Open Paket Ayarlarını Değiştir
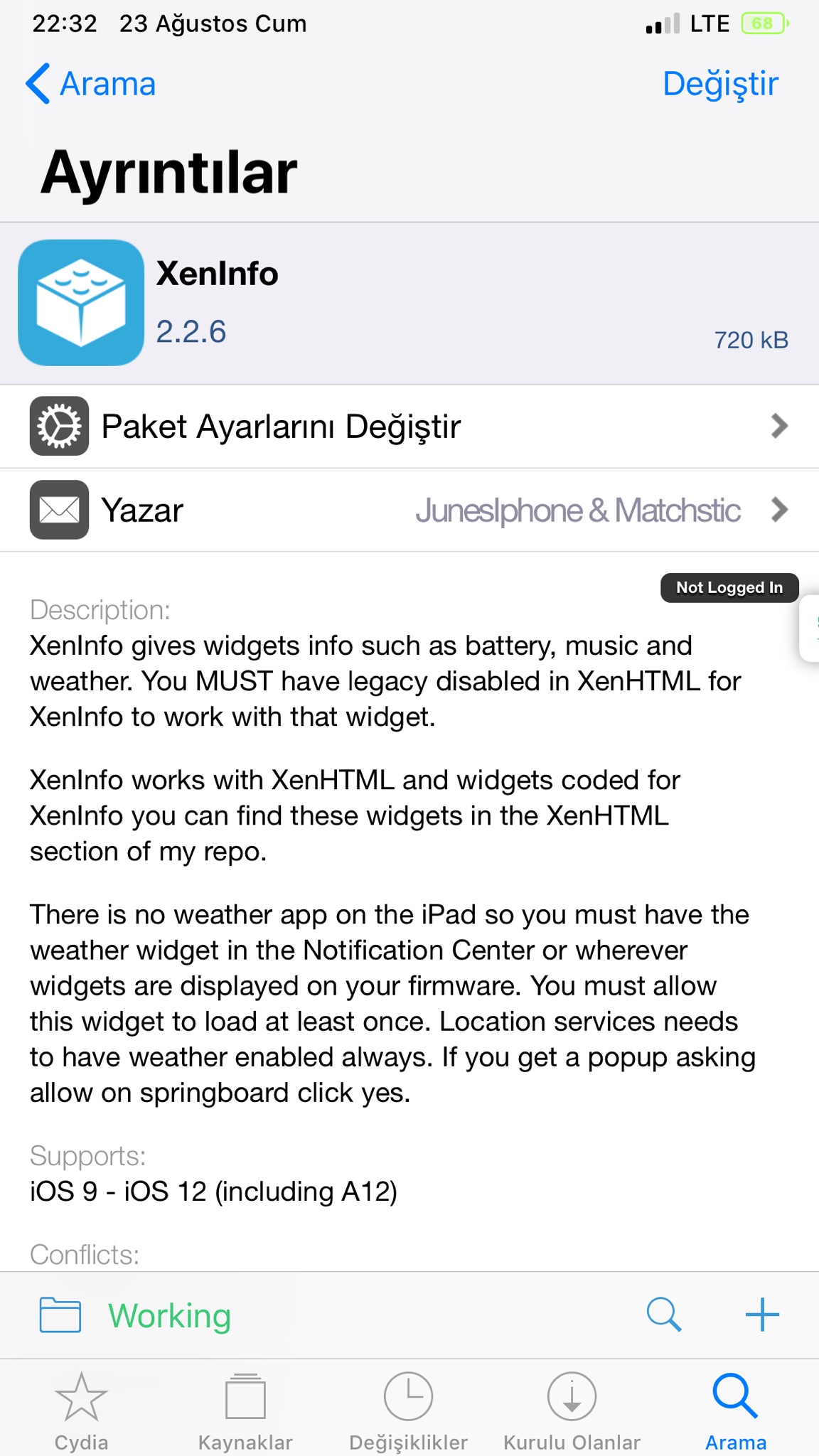The height and width of the screenshot is (1456, 819). 409,426
